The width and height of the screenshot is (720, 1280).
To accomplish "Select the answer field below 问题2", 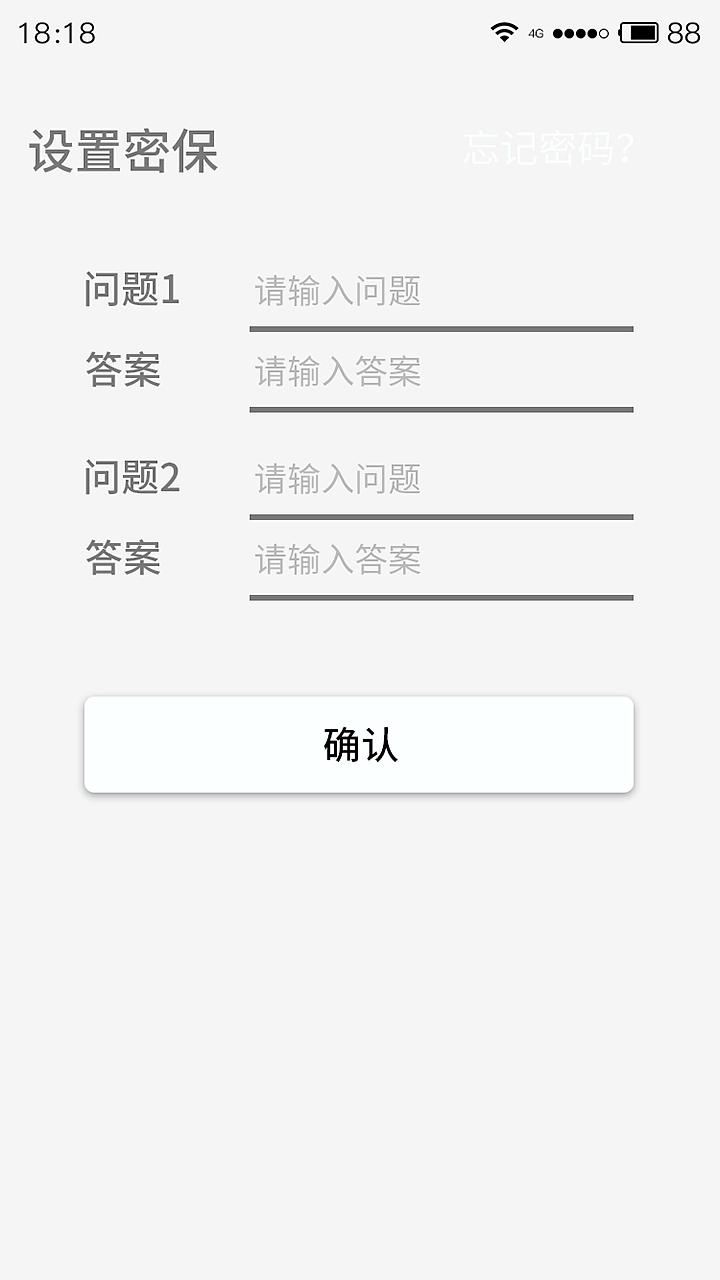I will pos(440,561).
